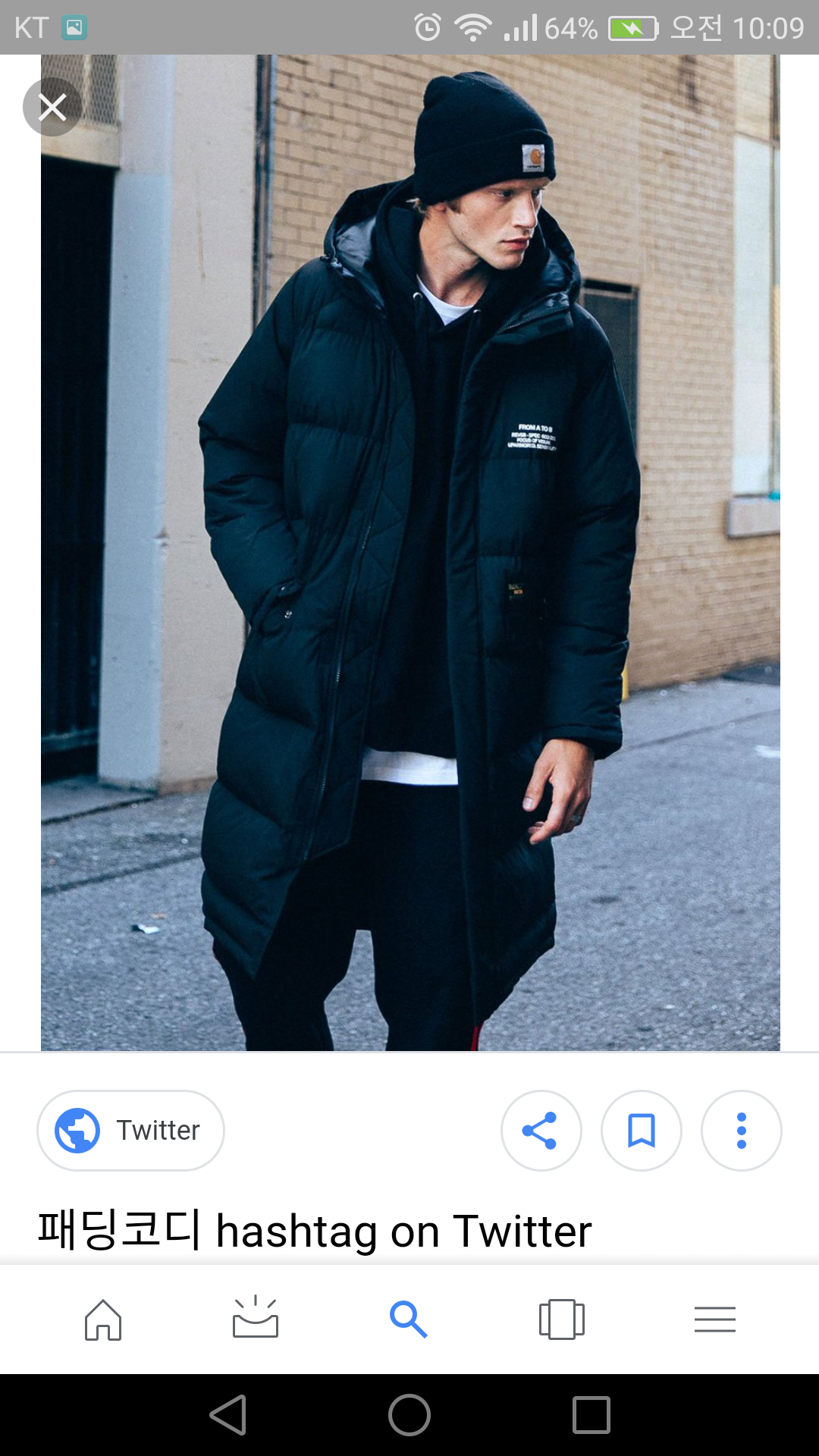Bookmark this image
This screenshot has width=819, height=1456.
tap(642, 1130)
